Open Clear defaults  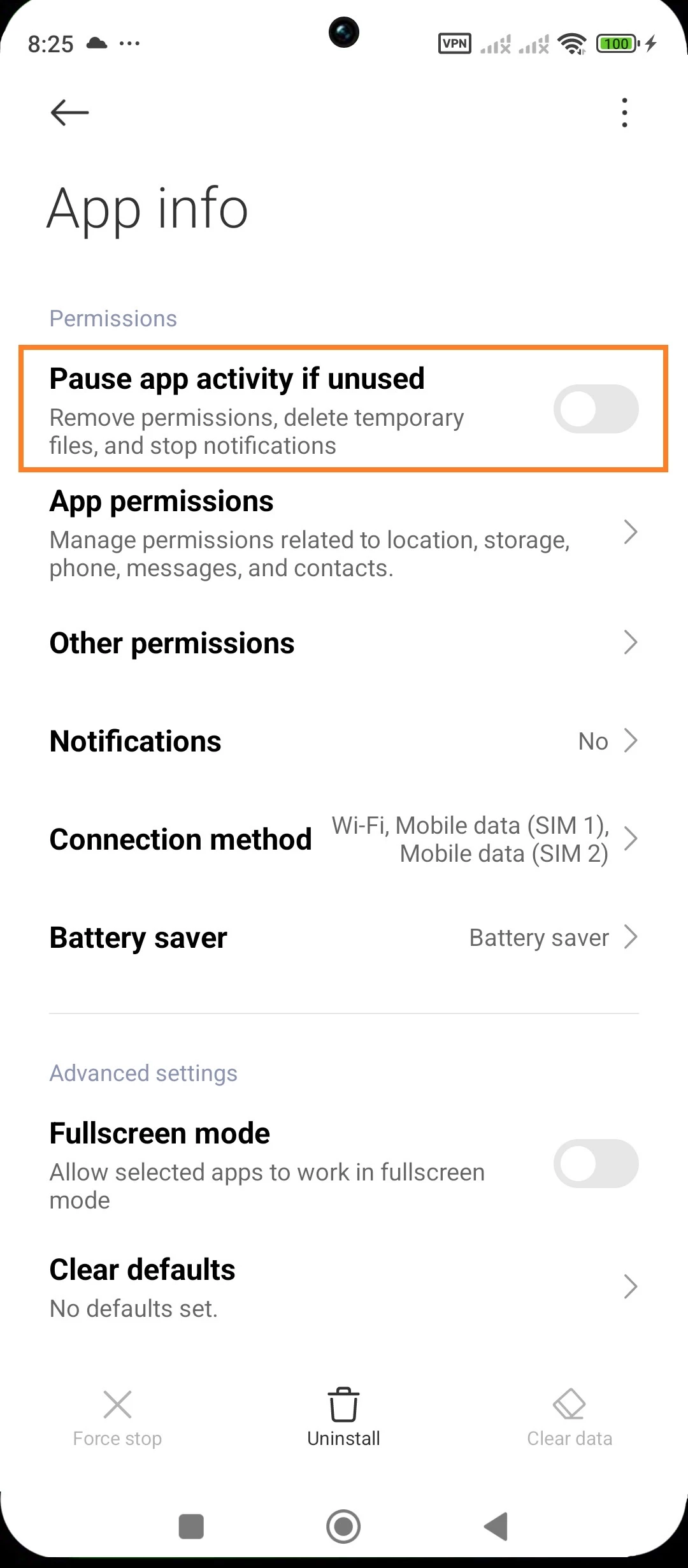pyautogui.click(x=344, y=1286)
